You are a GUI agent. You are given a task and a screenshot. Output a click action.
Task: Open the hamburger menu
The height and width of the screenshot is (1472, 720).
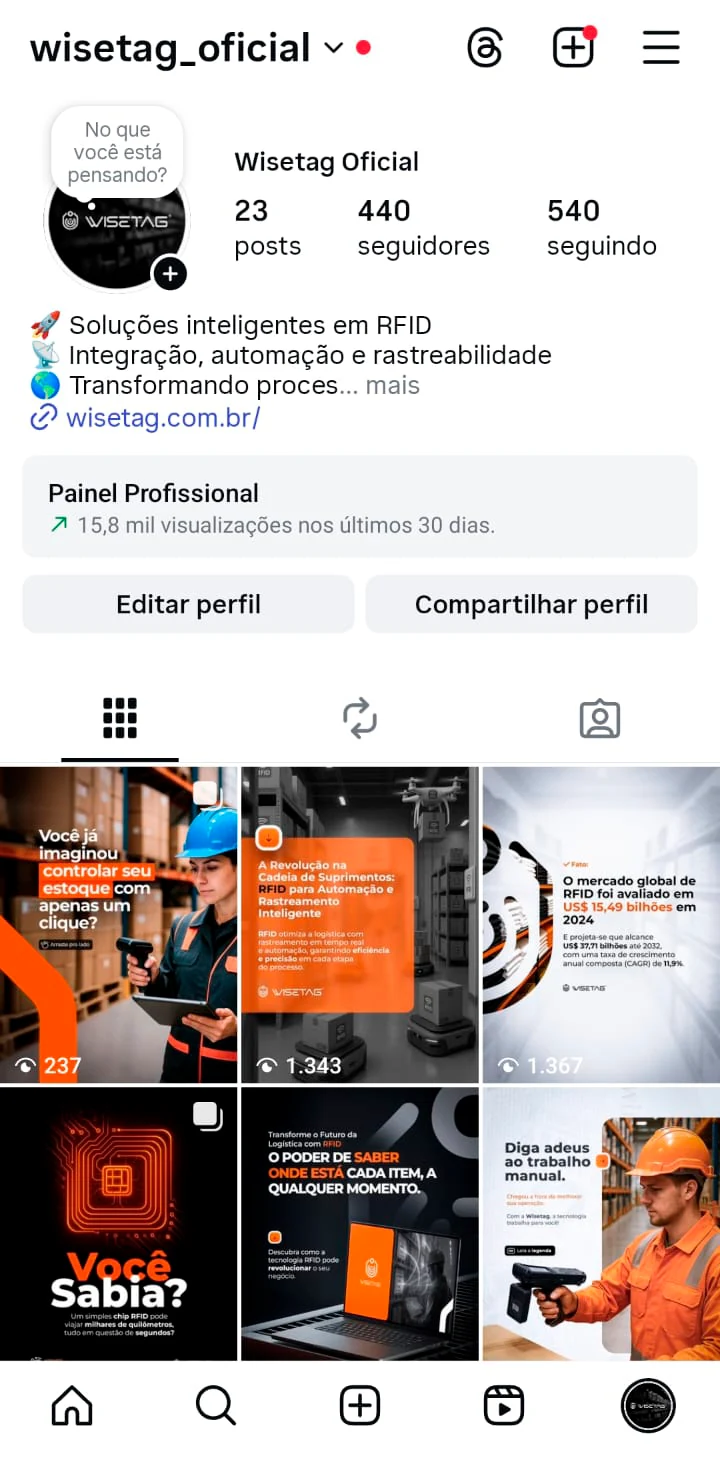click(661, 47)
